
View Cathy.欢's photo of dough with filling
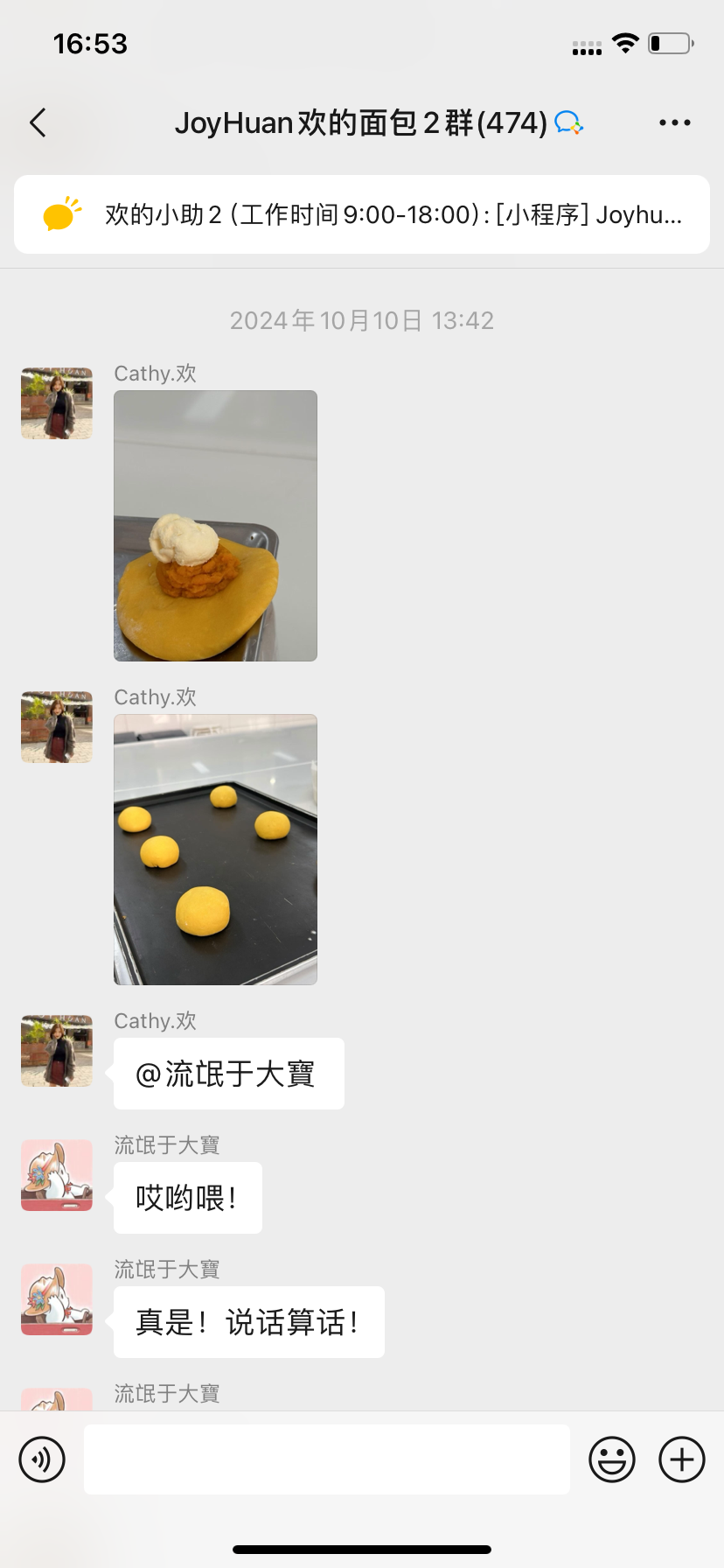click(215, 525)
